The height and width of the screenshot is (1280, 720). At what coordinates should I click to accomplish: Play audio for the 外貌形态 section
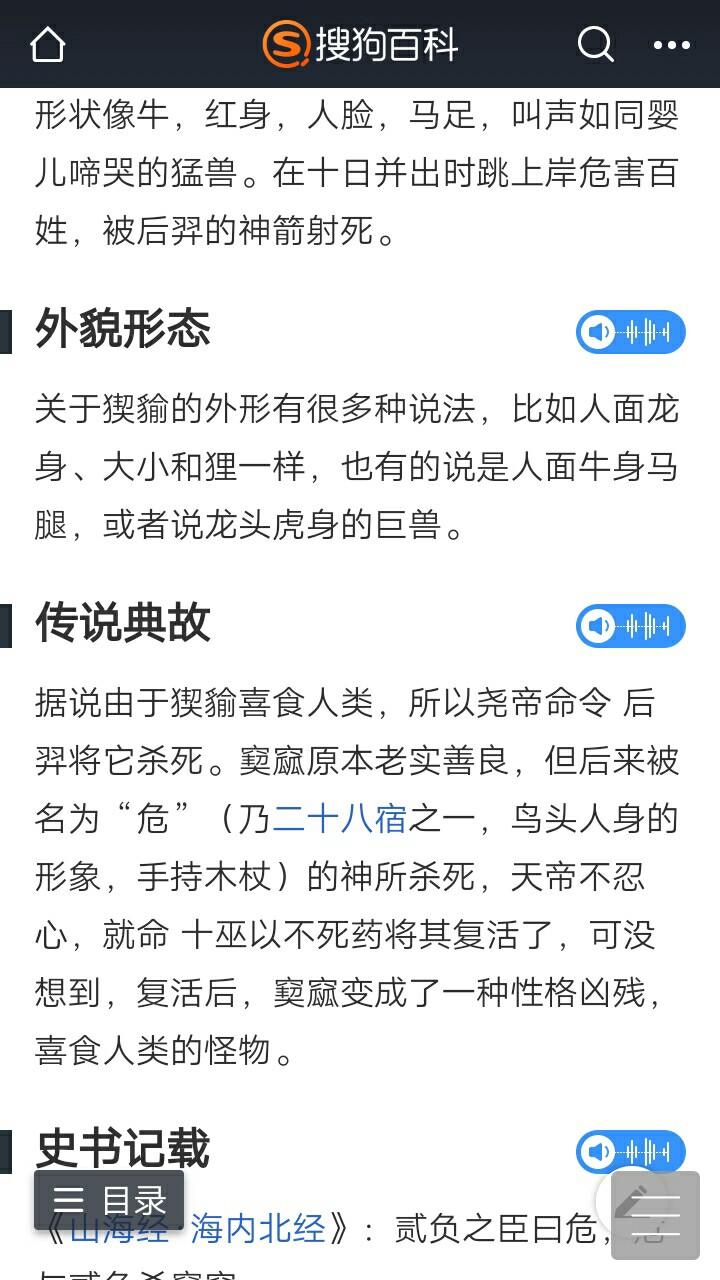[631, 332]
